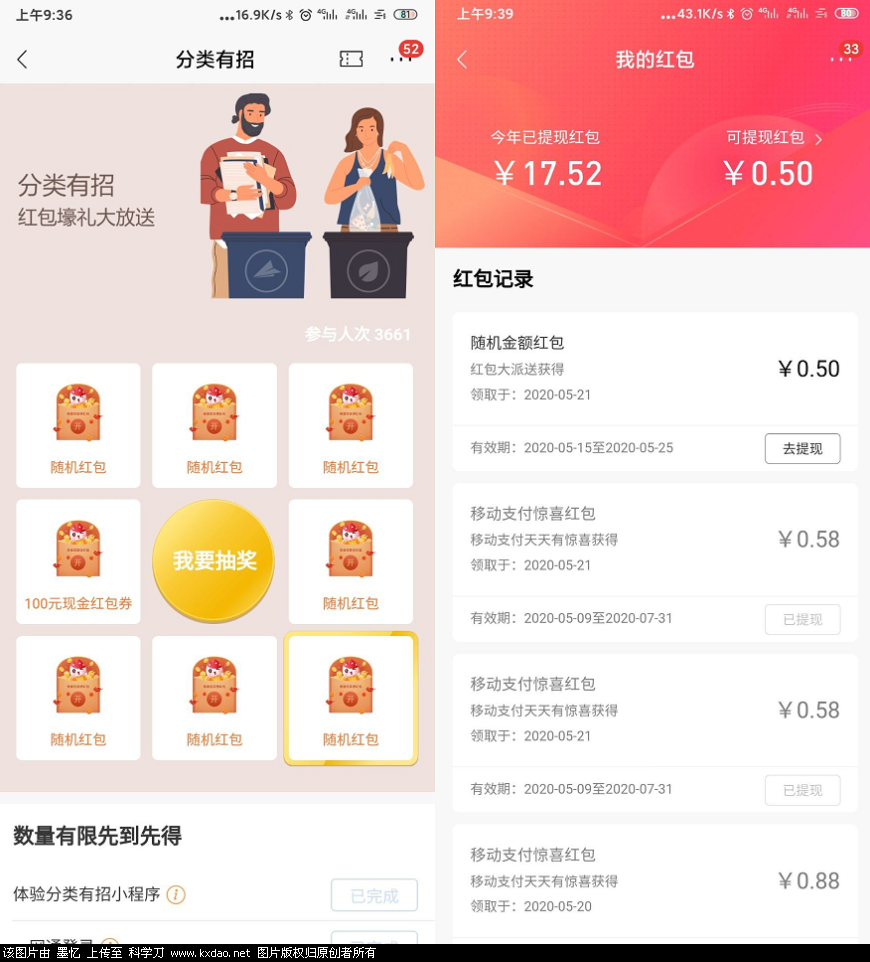
Task: Go back from the 我的红包 page
Action: pos(462,60)
